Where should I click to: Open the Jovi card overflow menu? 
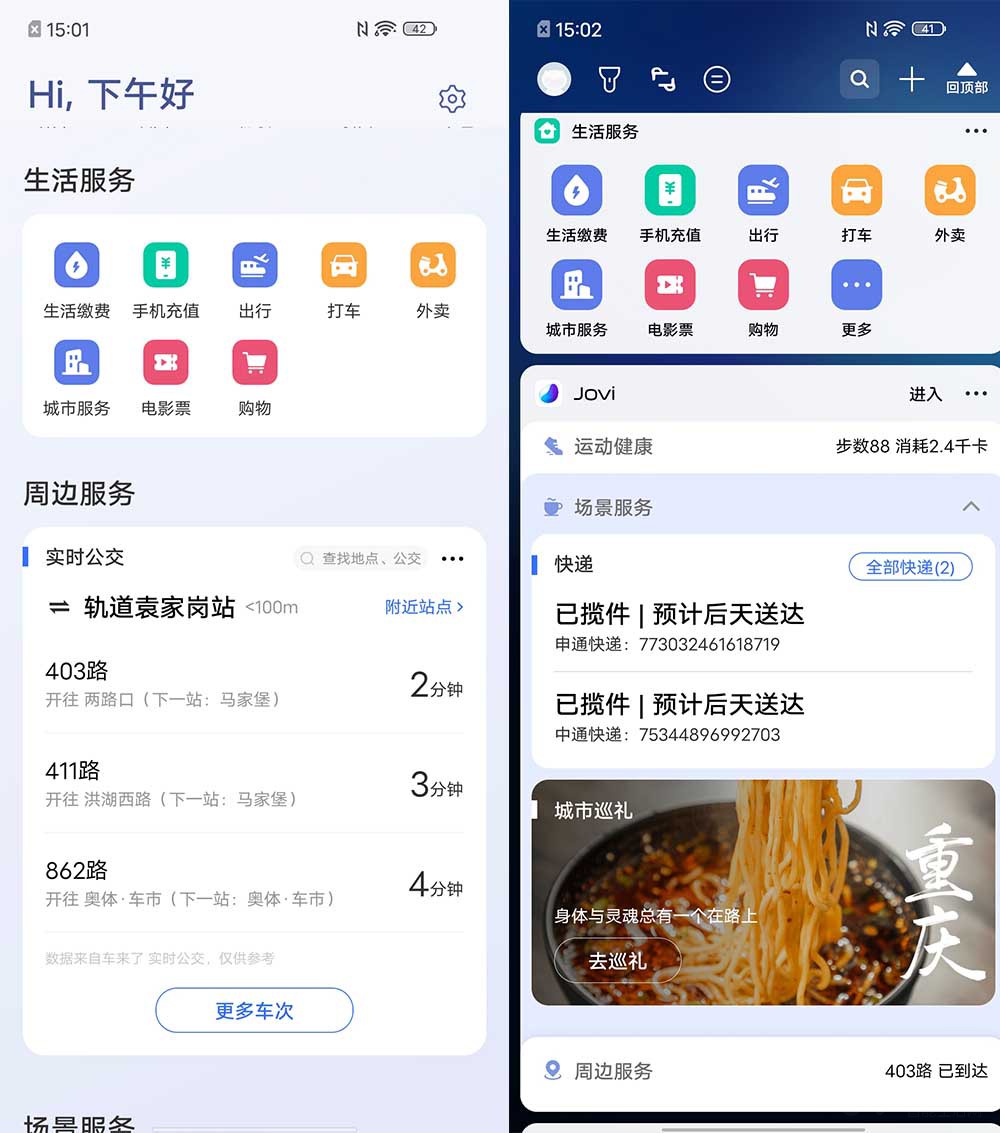[x=975, y=394]
